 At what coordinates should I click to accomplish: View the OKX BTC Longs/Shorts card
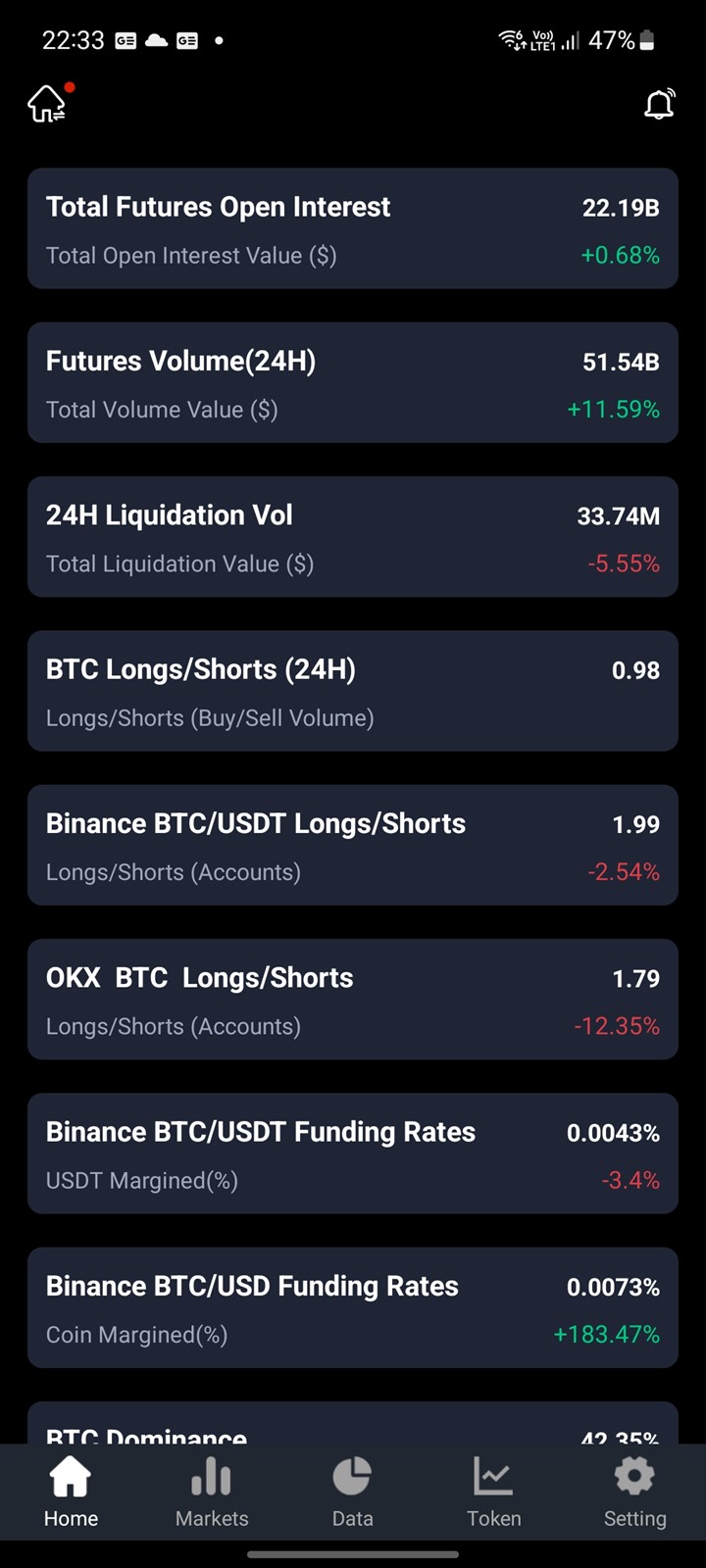tap(353, 1000)
